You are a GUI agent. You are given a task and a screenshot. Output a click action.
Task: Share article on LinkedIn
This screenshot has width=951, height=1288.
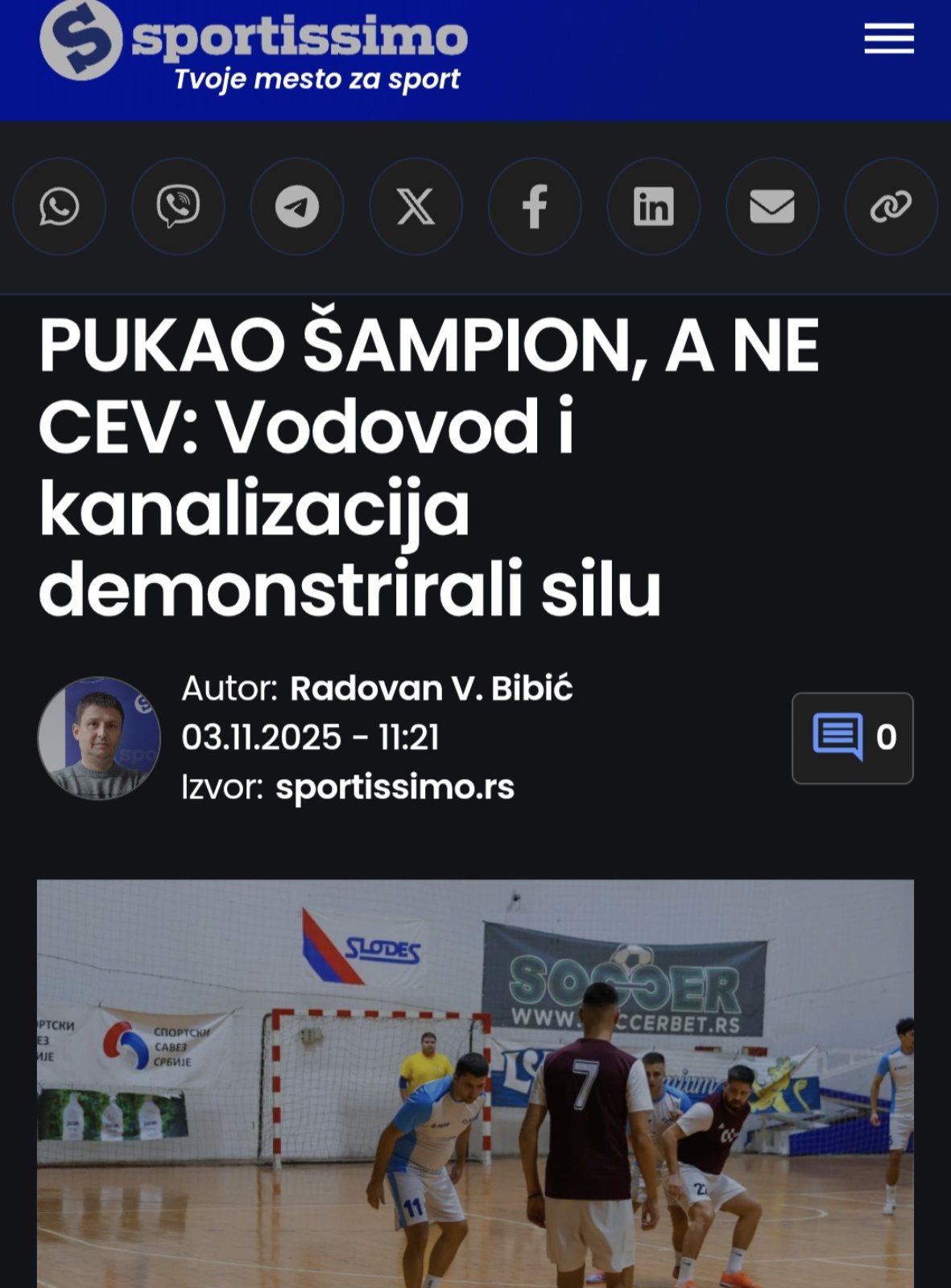653,207
